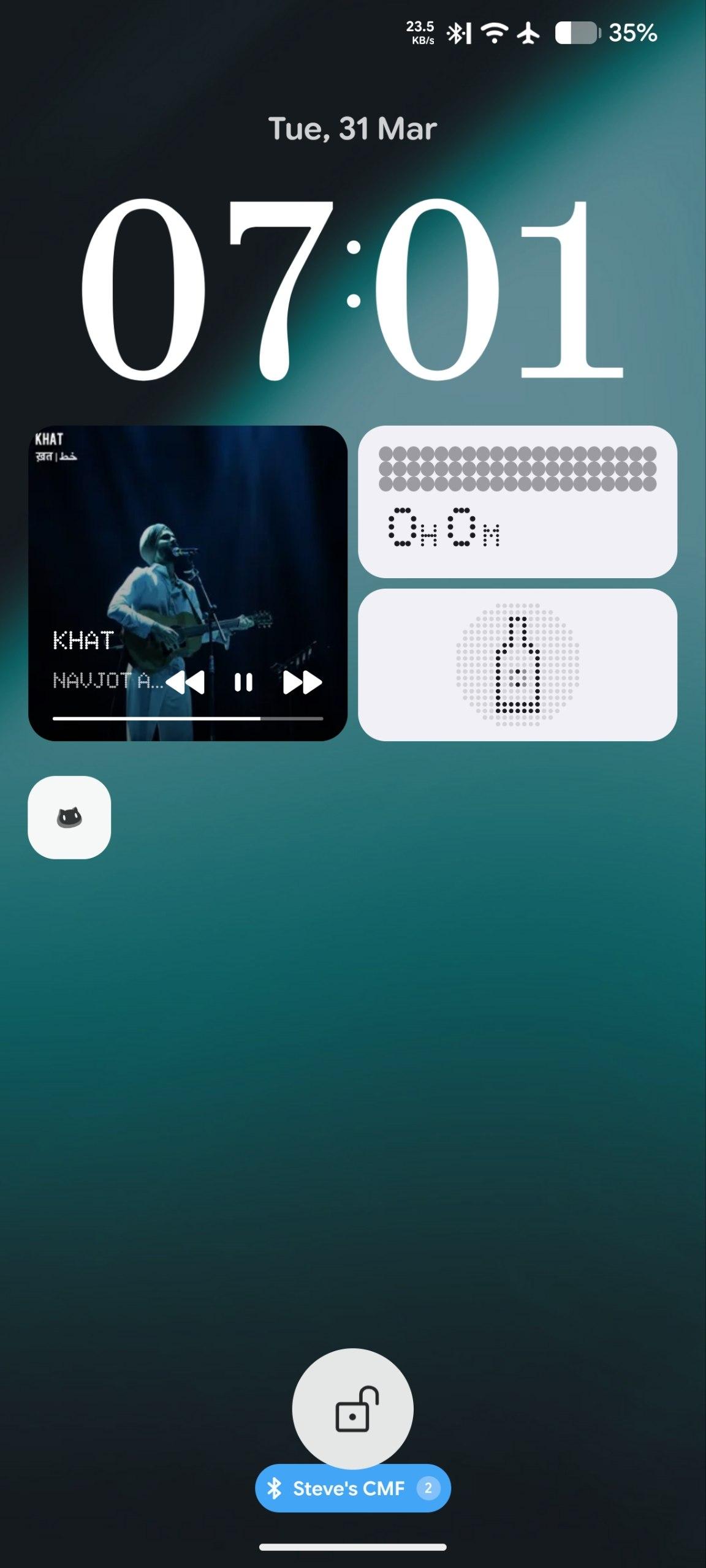706x1568 pixels.
Task: Open the water bottle widget
Action: tap(517, 665)
